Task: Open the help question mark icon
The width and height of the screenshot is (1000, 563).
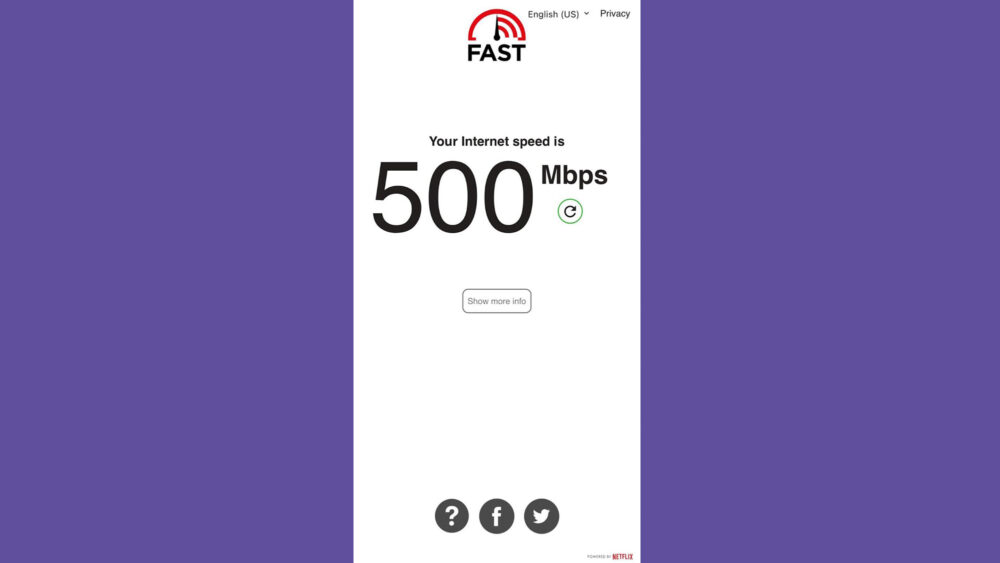Action: 452,516
